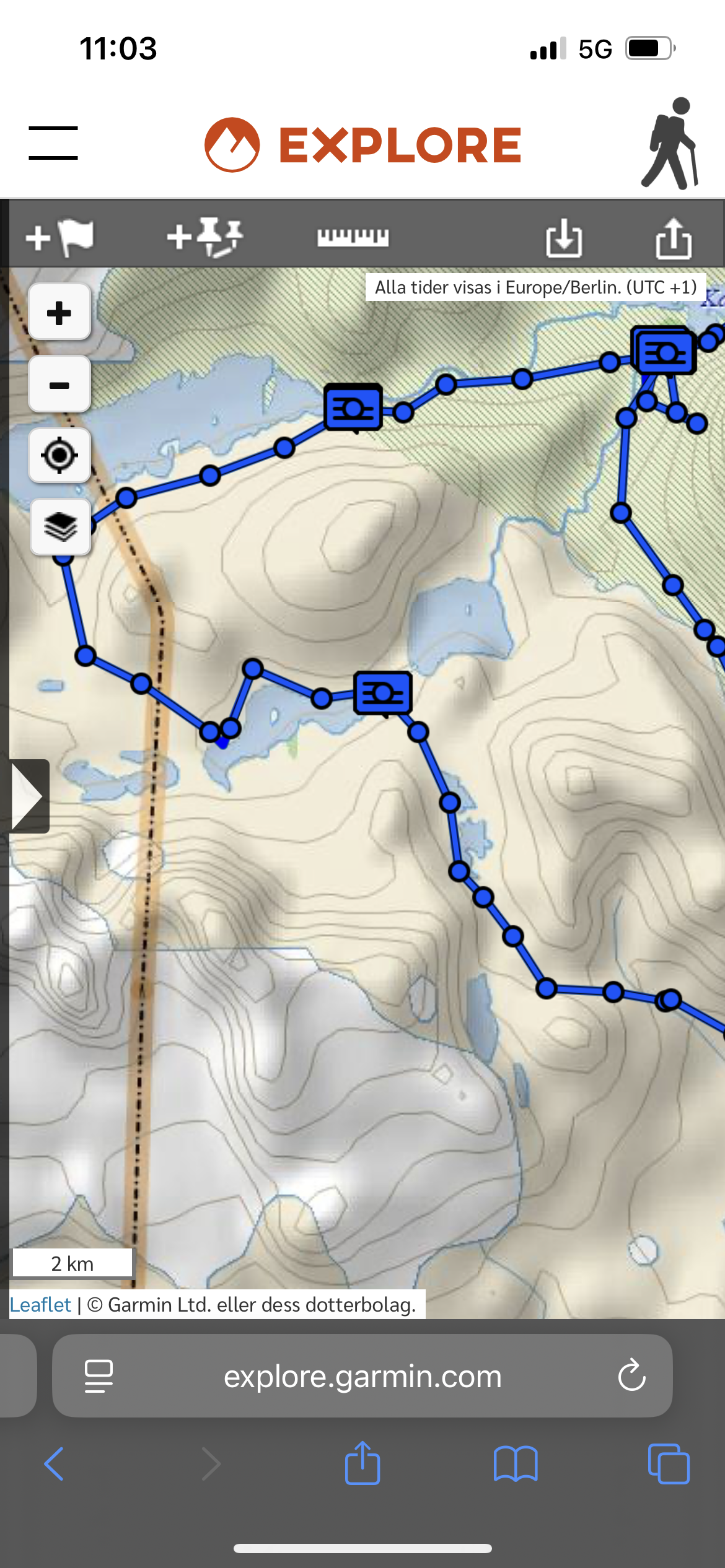The height and width of the screenshot is (1568, 725).
Task: Open the hiker profile icon
Action: tap(671, 143)
